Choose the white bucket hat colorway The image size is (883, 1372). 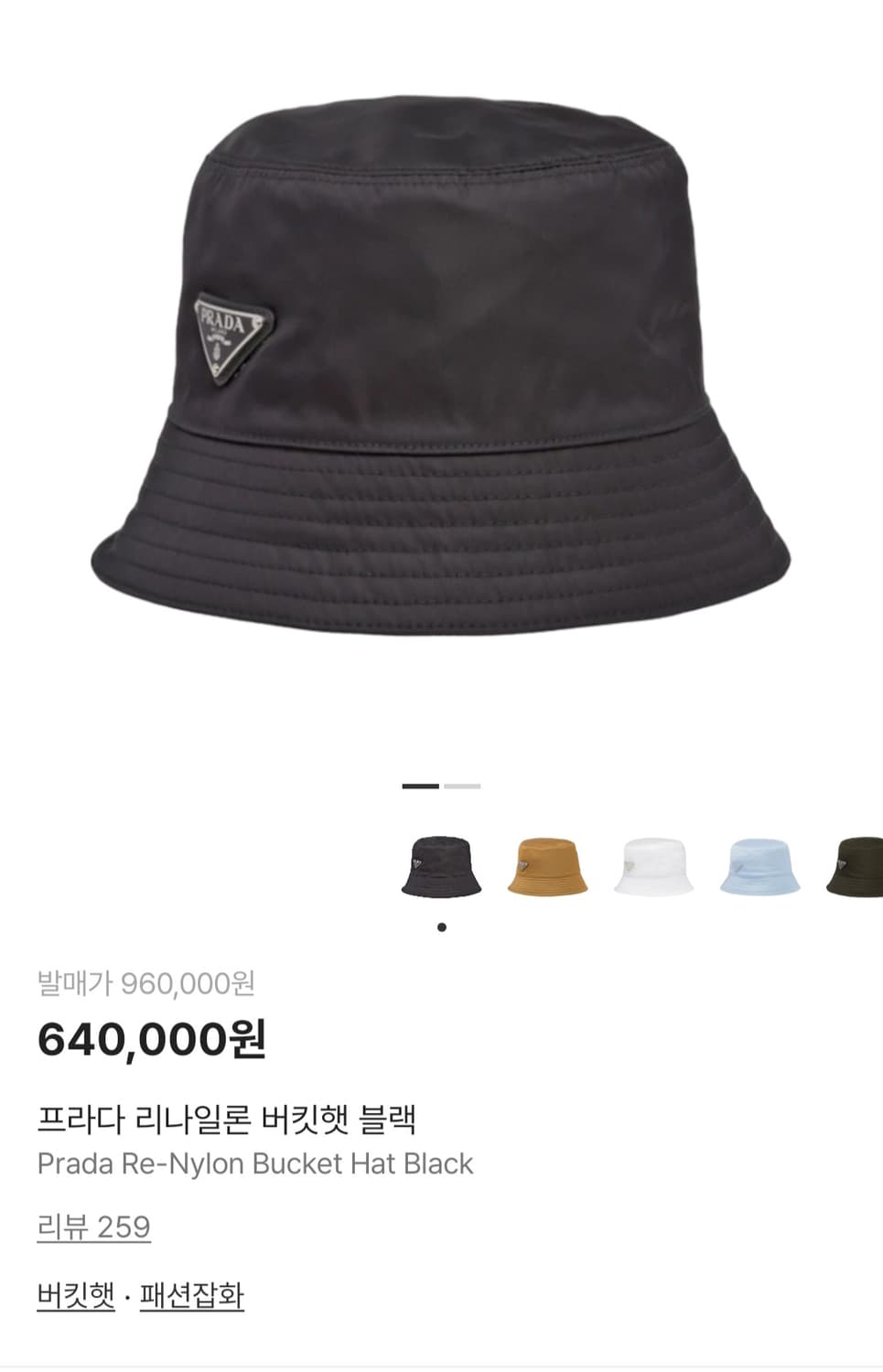point(651,867)
